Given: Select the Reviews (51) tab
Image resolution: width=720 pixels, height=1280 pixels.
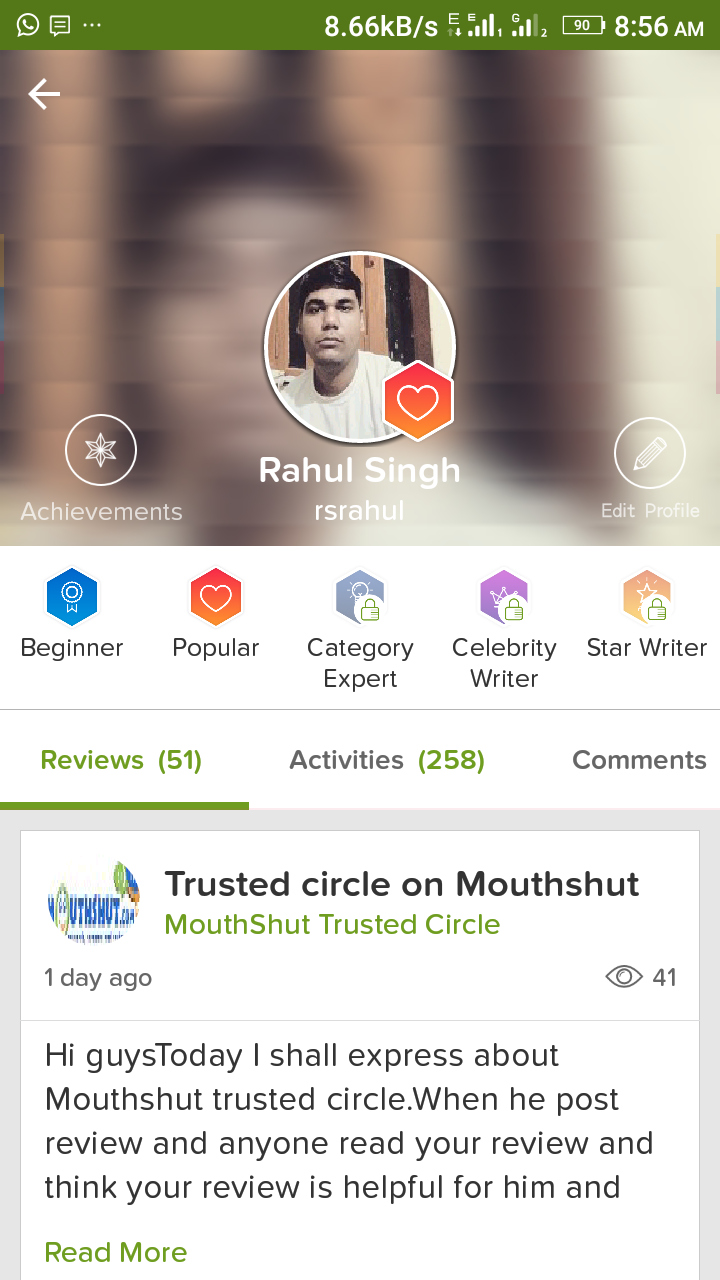Looking at the screenshot, I should click(122, 761).
